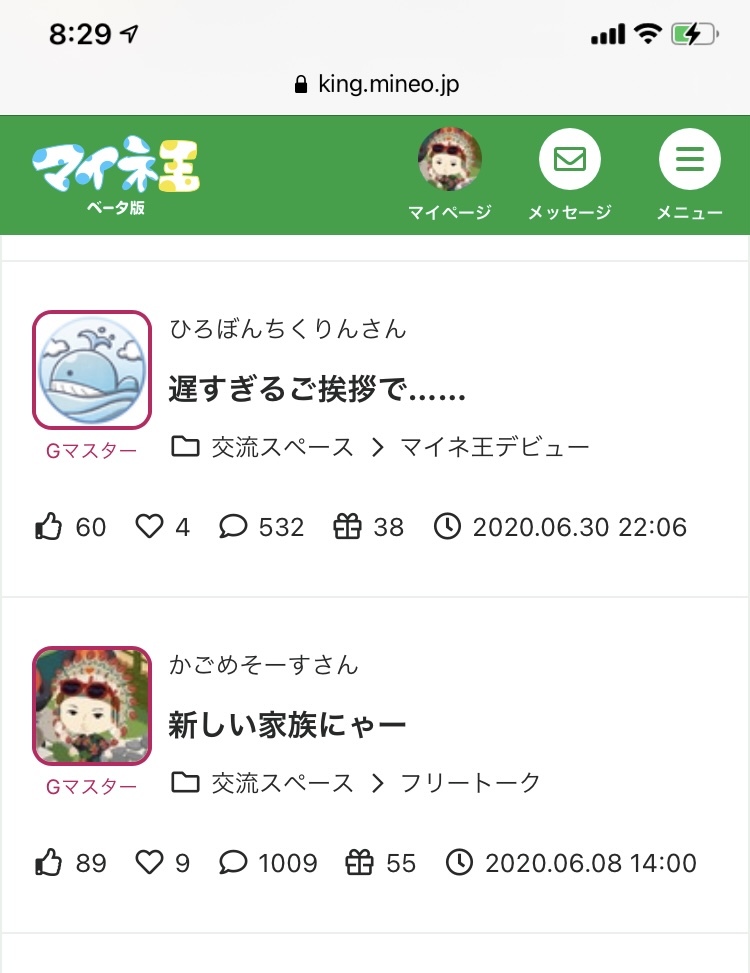View かごめそーす's avatar profile
The image size is (750, 973).
tap(92, 705)
